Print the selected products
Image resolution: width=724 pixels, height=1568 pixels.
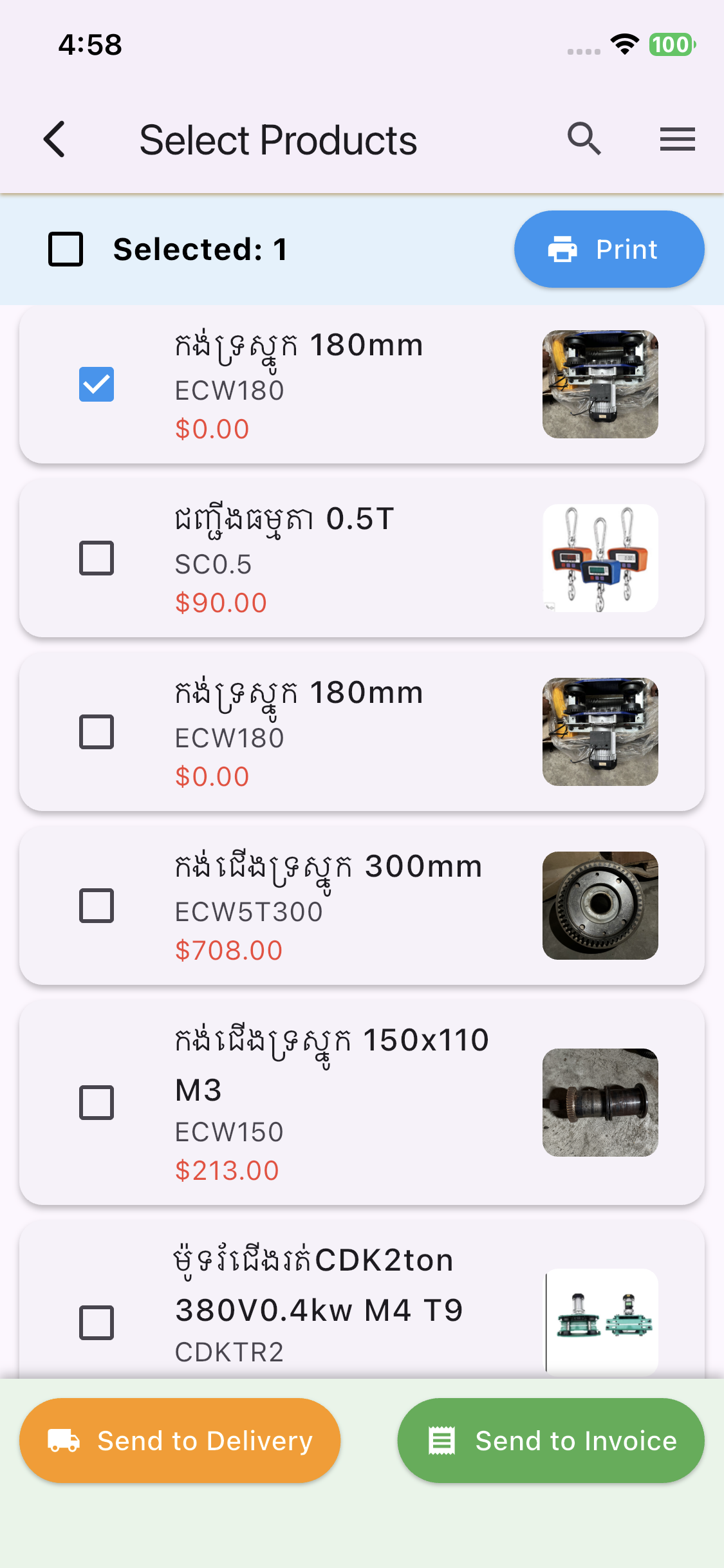pos(609,249)
